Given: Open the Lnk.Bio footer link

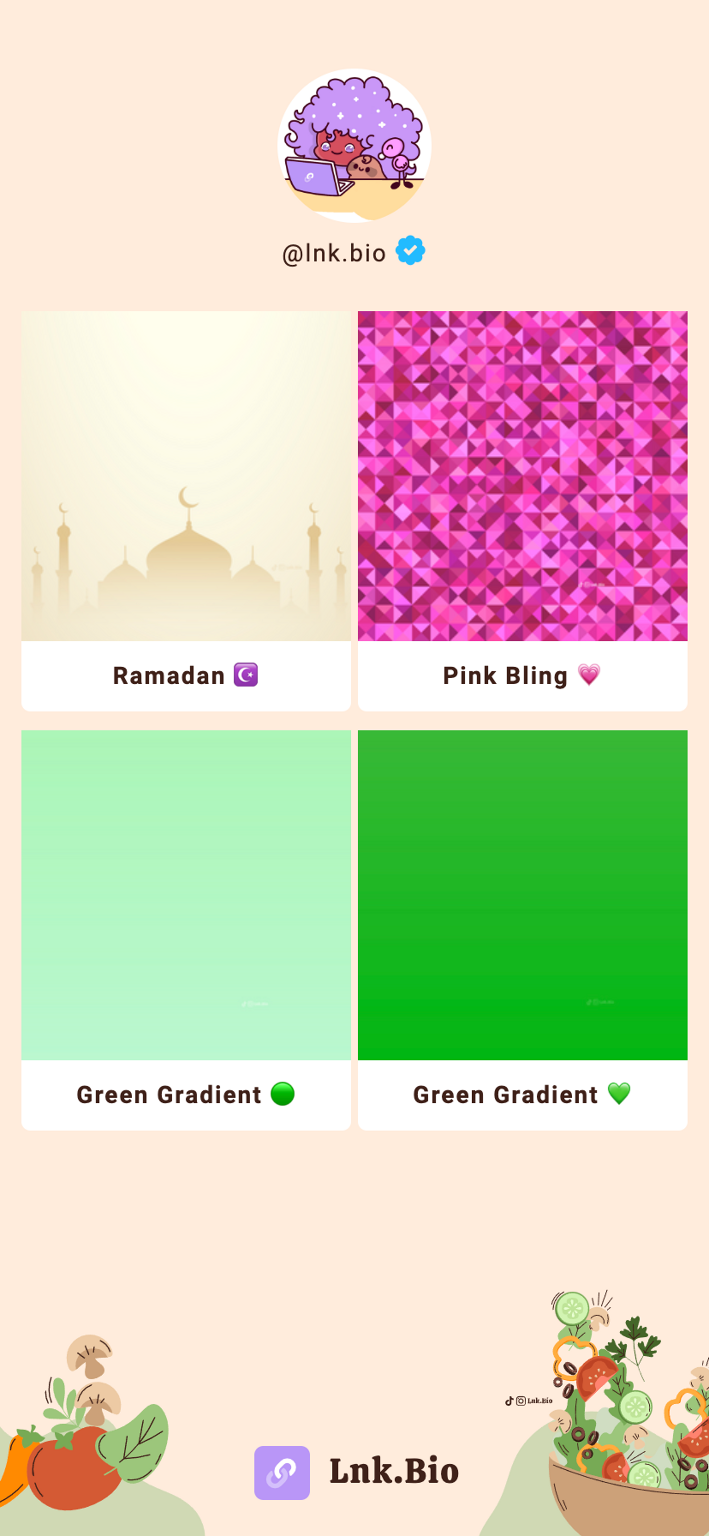Looking at the screenshot, I should point(357,1472).
